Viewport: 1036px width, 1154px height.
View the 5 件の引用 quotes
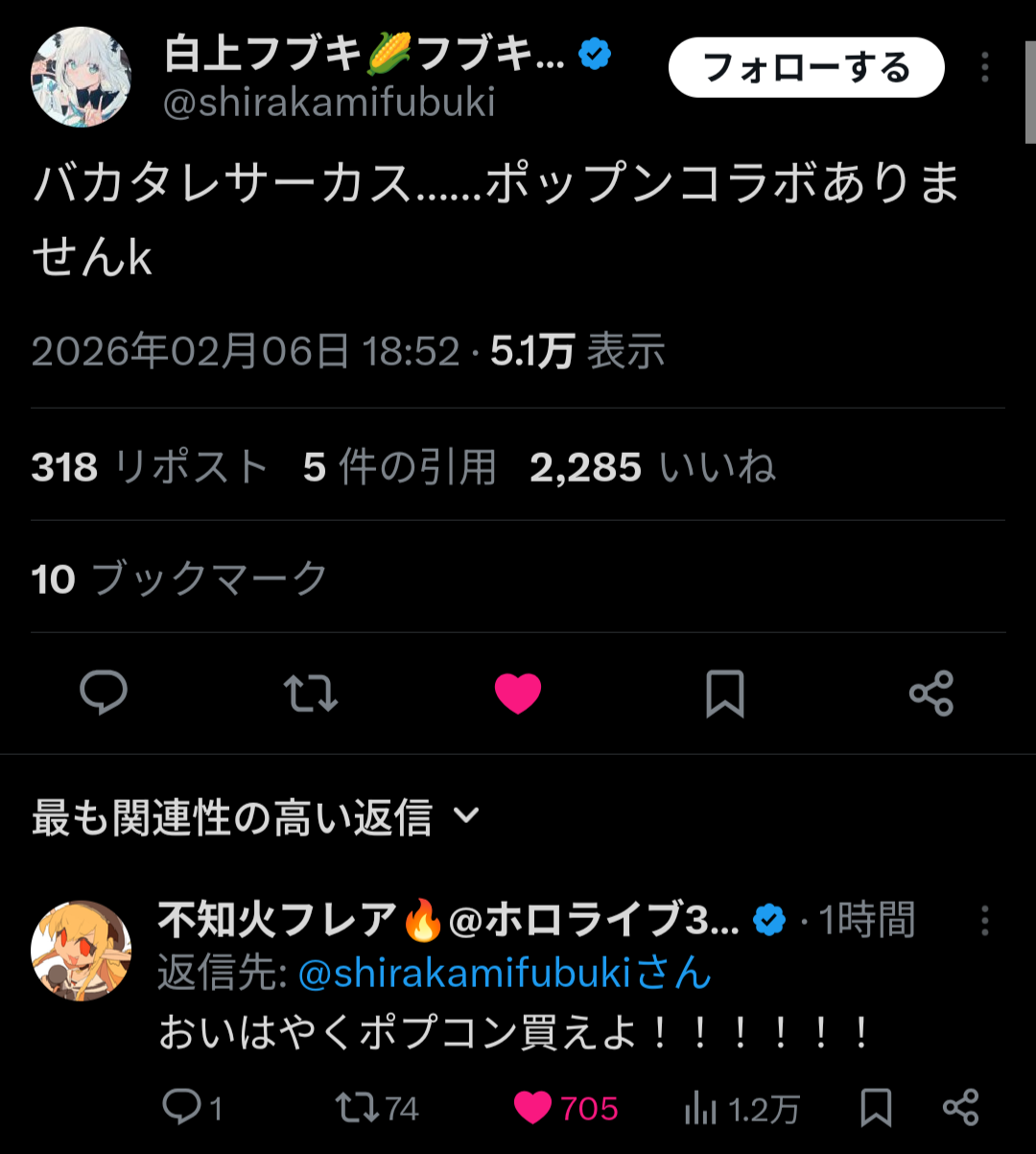(399, 467)
